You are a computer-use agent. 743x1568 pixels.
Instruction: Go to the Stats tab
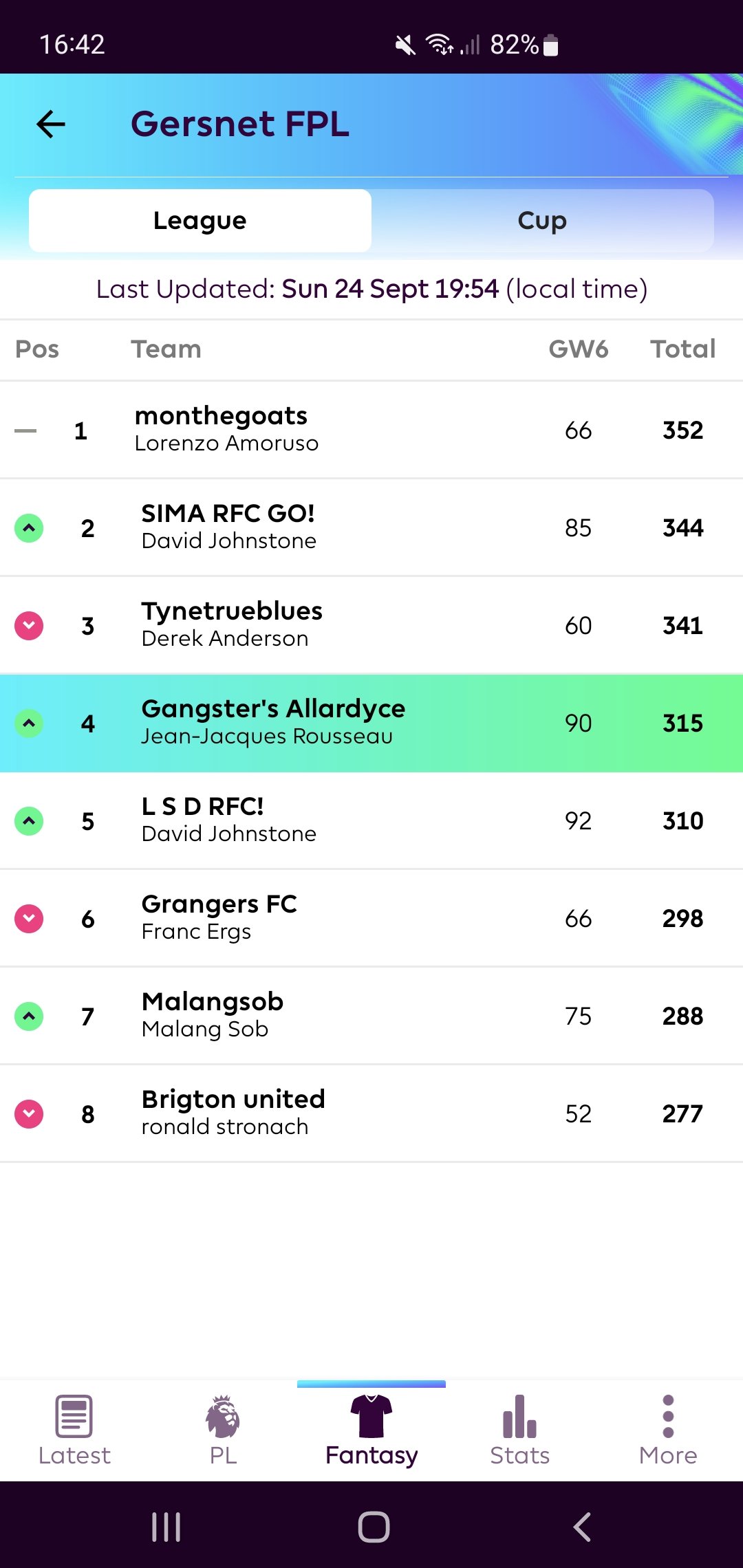point(520,1430)
